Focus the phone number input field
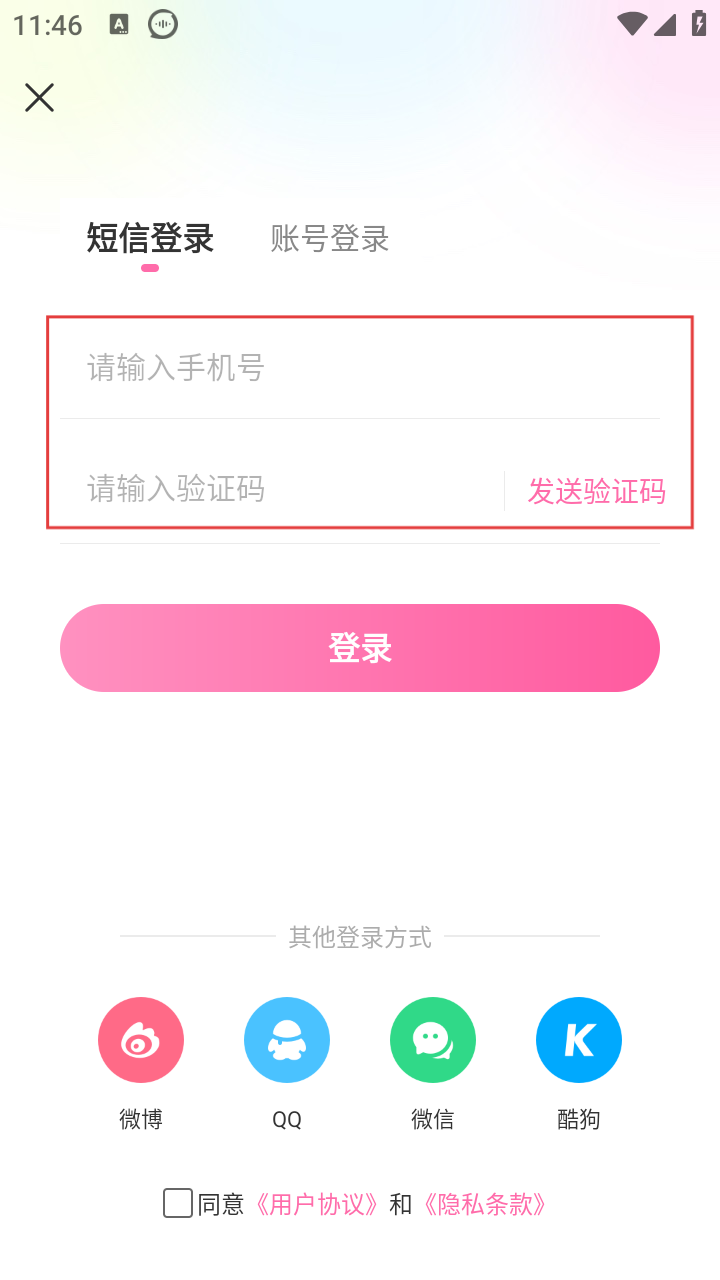 click(360, 368)
